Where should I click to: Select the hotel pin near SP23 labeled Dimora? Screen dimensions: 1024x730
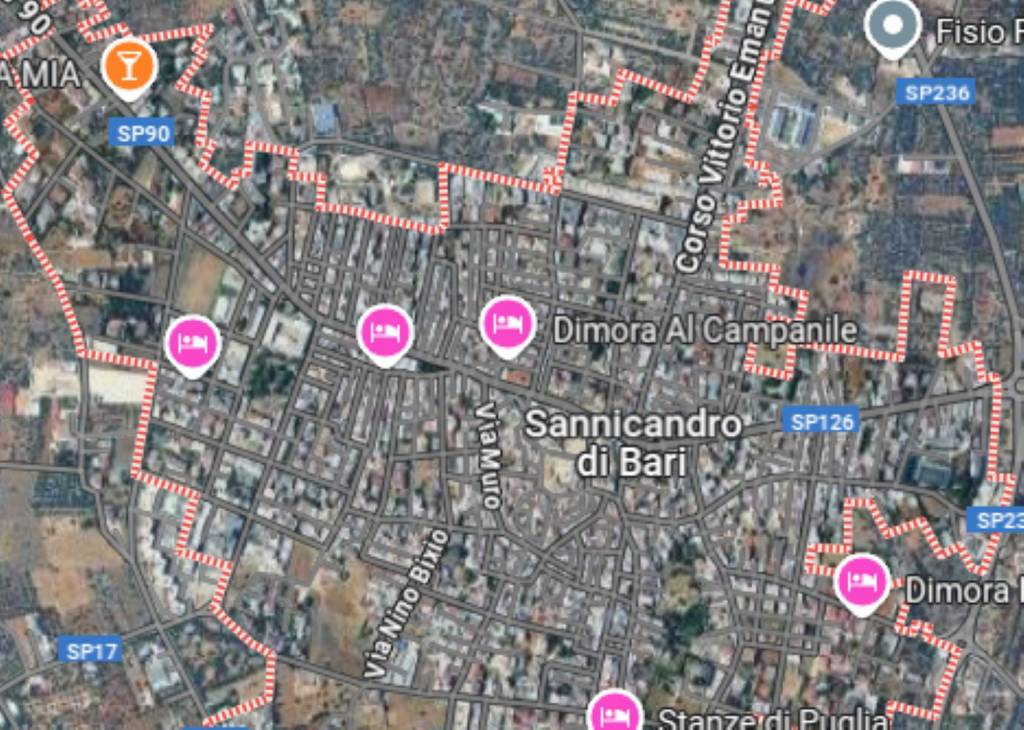(x=862, y=580)
